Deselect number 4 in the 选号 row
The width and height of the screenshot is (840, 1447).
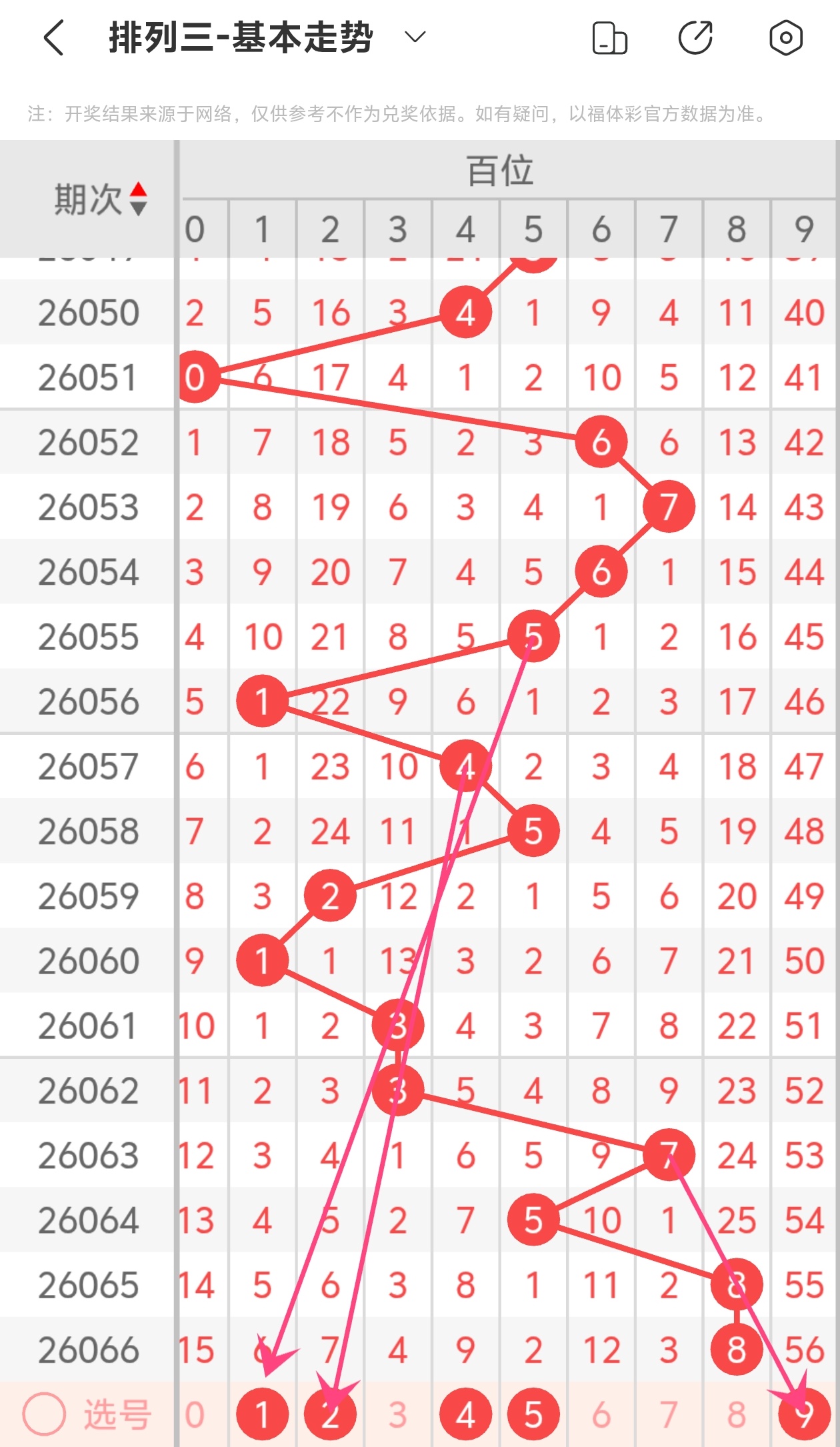pyautogui.click(x=465, y=1414)
